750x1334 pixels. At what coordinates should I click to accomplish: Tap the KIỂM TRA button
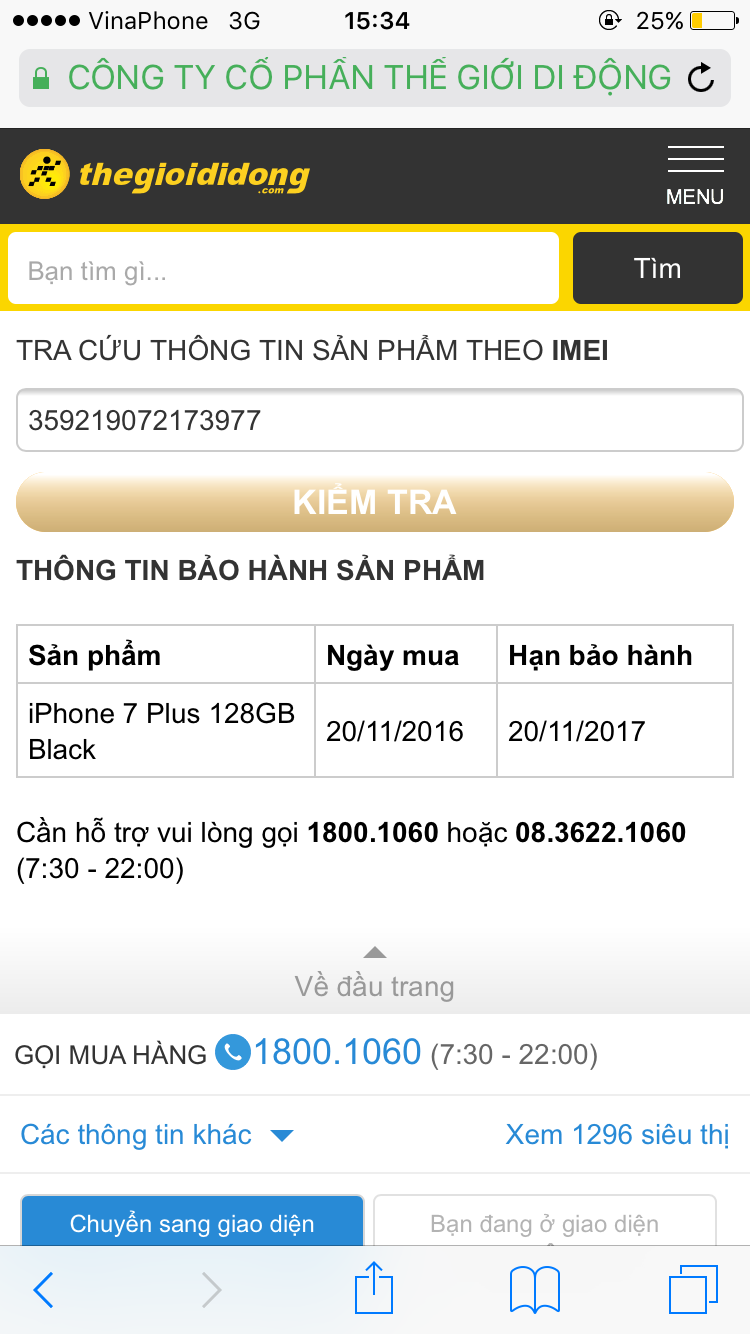pos(375,502)
